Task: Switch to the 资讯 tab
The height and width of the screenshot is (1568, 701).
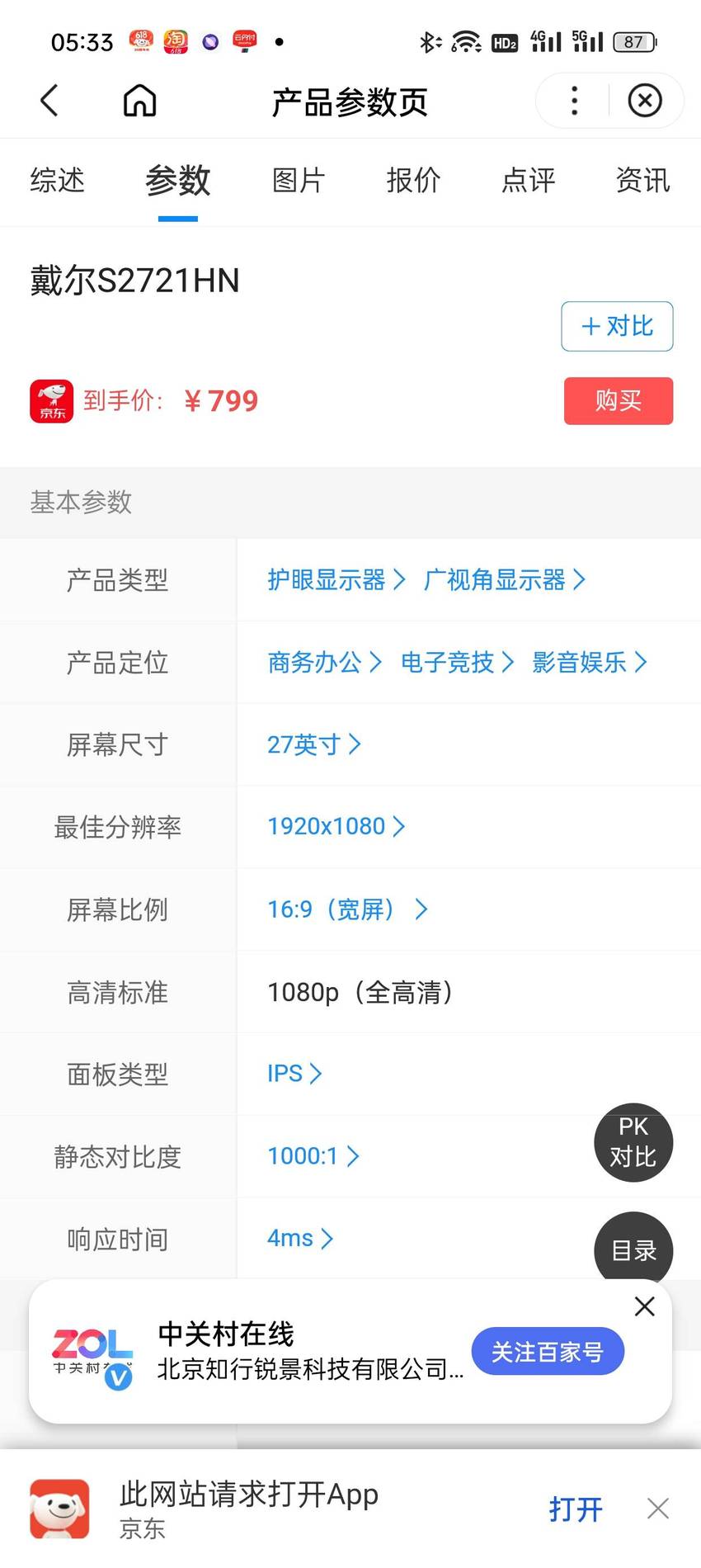Action: 642,180
